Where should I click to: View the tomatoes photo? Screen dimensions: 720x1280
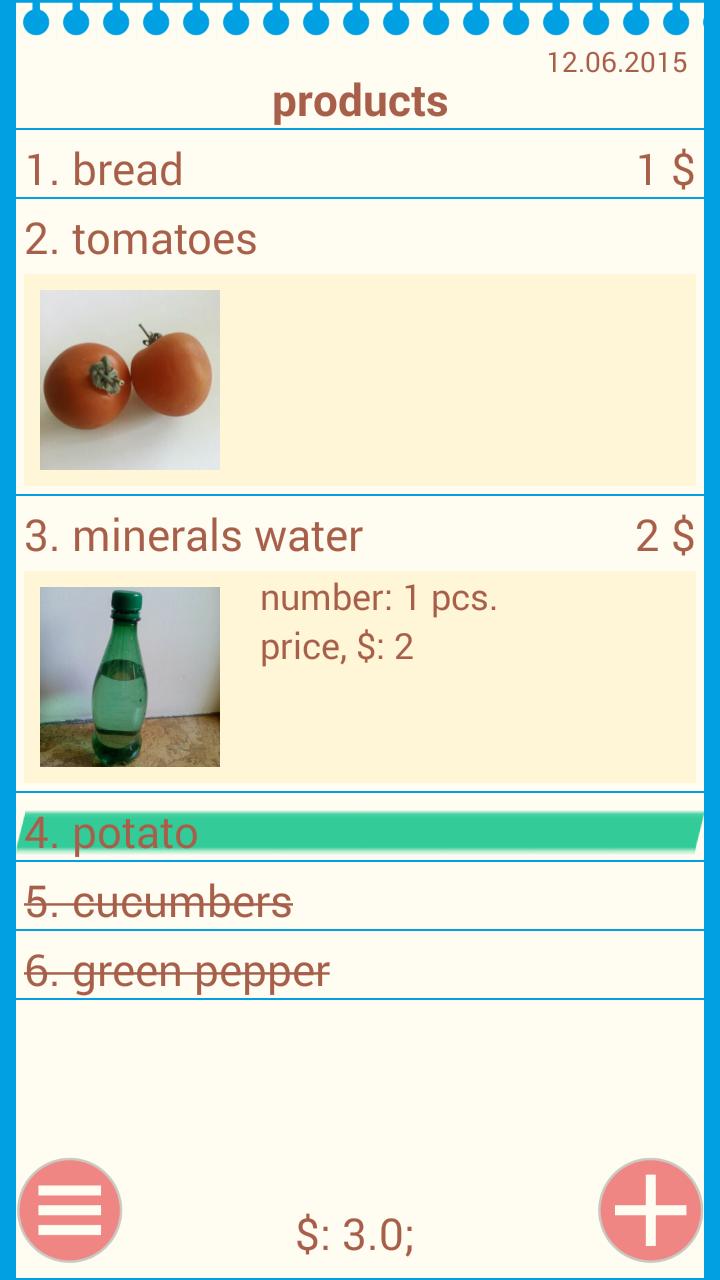tap(130, 380)
